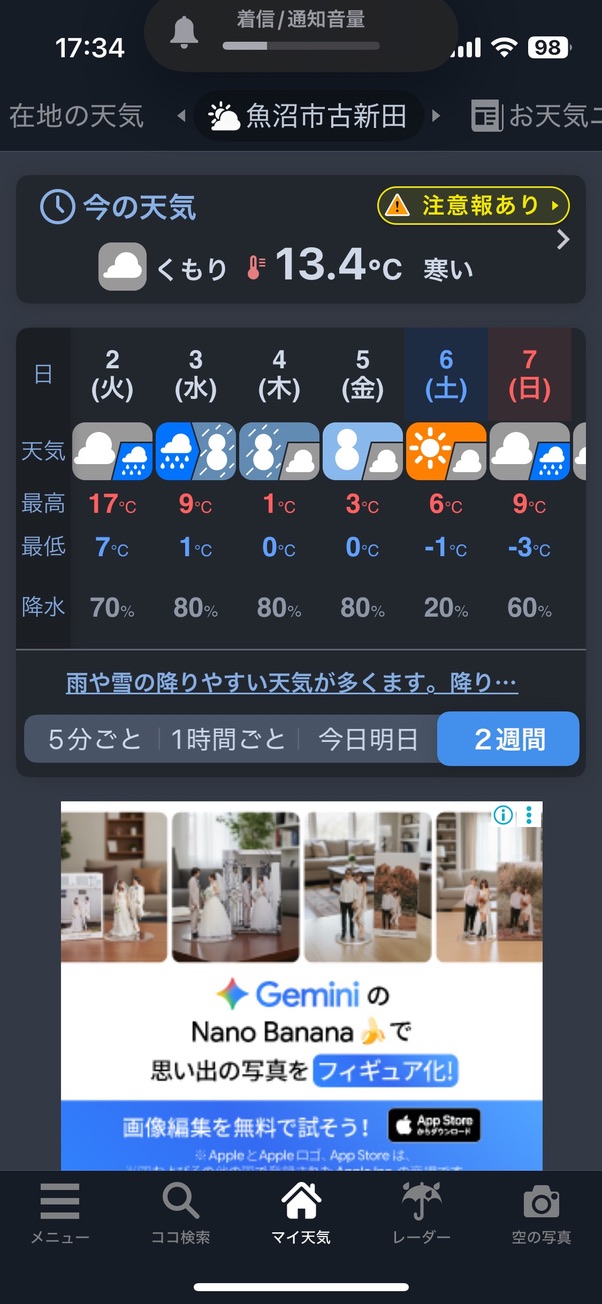Tap the App Store download button

[x=434, y=1125]
